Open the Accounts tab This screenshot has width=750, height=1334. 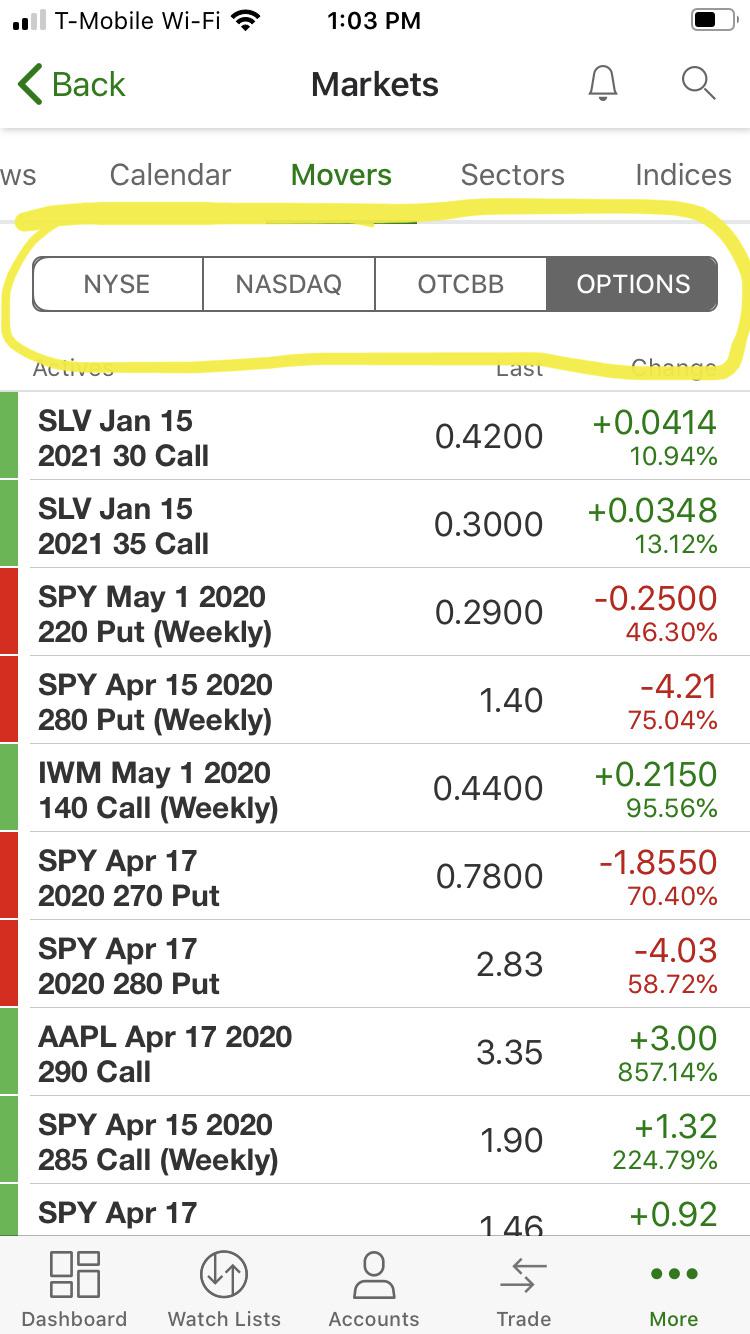click(x=374, y=1290)
